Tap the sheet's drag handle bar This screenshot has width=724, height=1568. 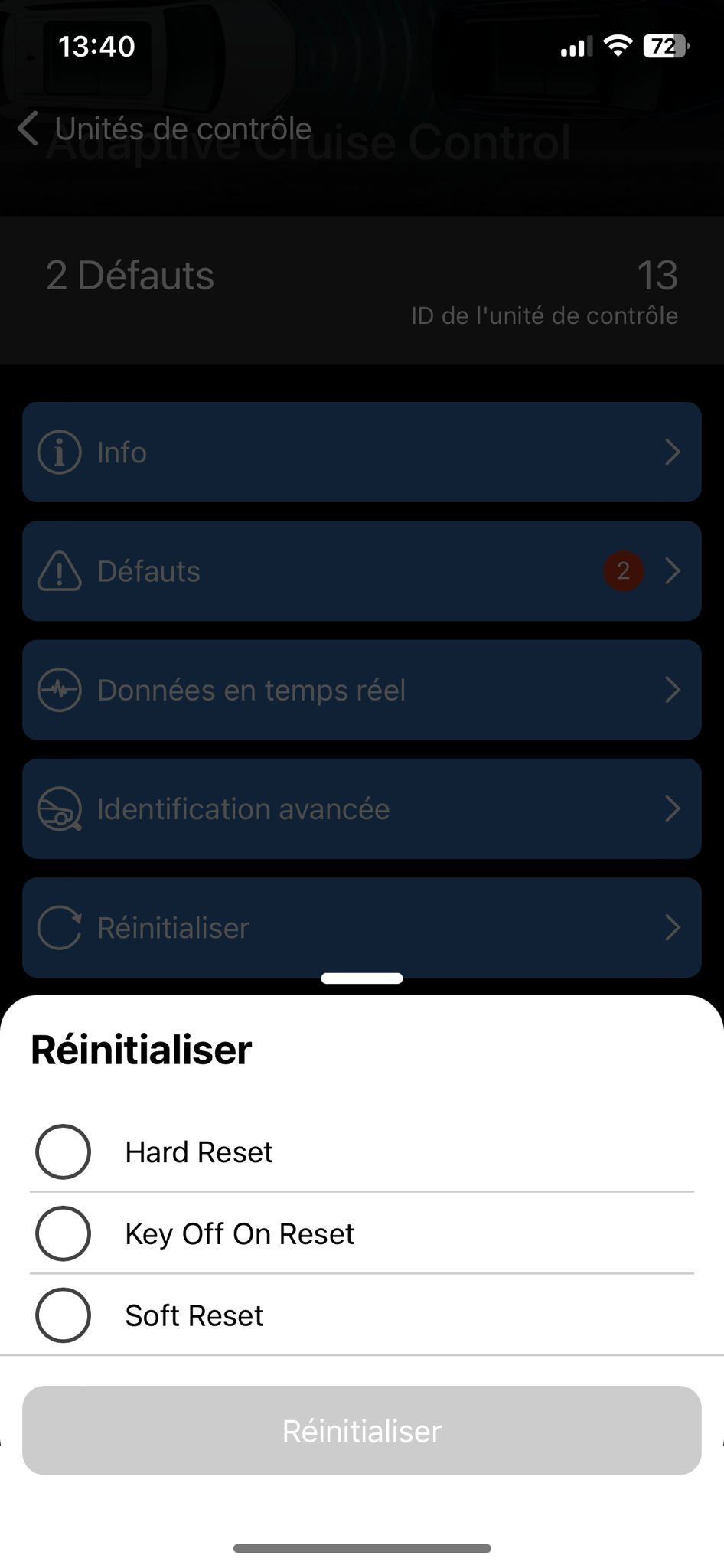(x=362, y=978)
